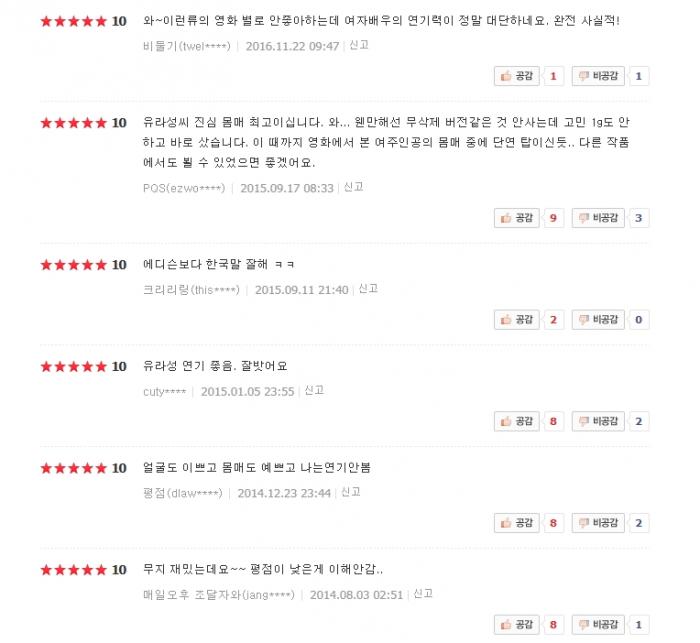Screen dimensions: 700x643
Task: Tap 공감 on 크리리링's review
Action: point(517,320)
